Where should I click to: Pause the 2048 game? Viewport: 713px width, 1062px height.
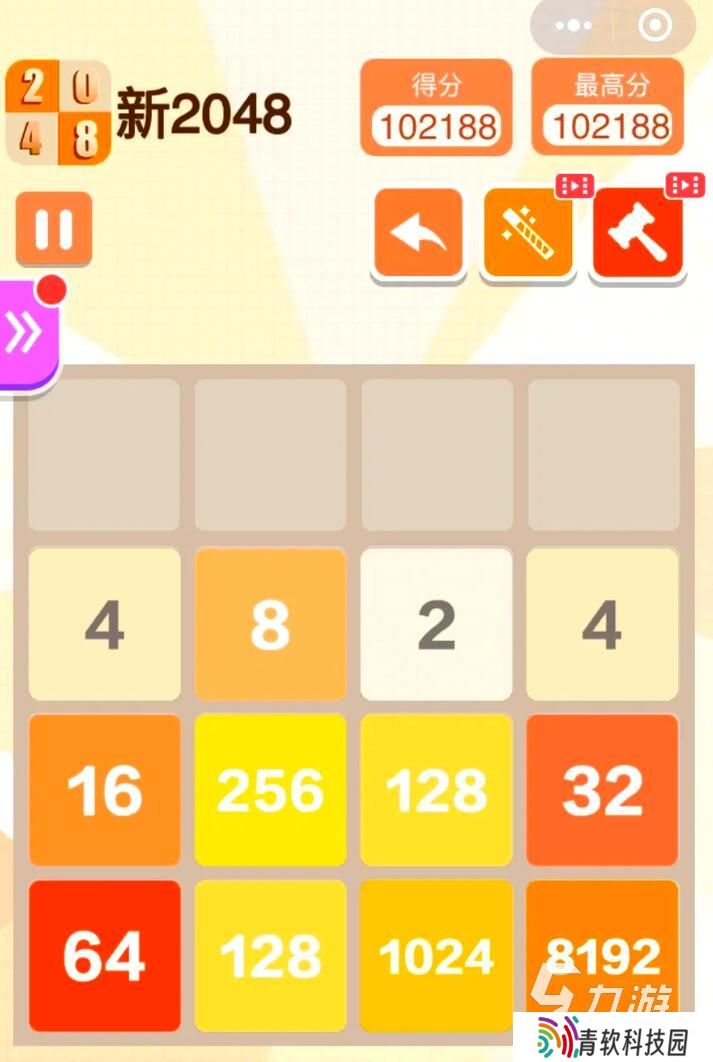click(x=54, y=229)
